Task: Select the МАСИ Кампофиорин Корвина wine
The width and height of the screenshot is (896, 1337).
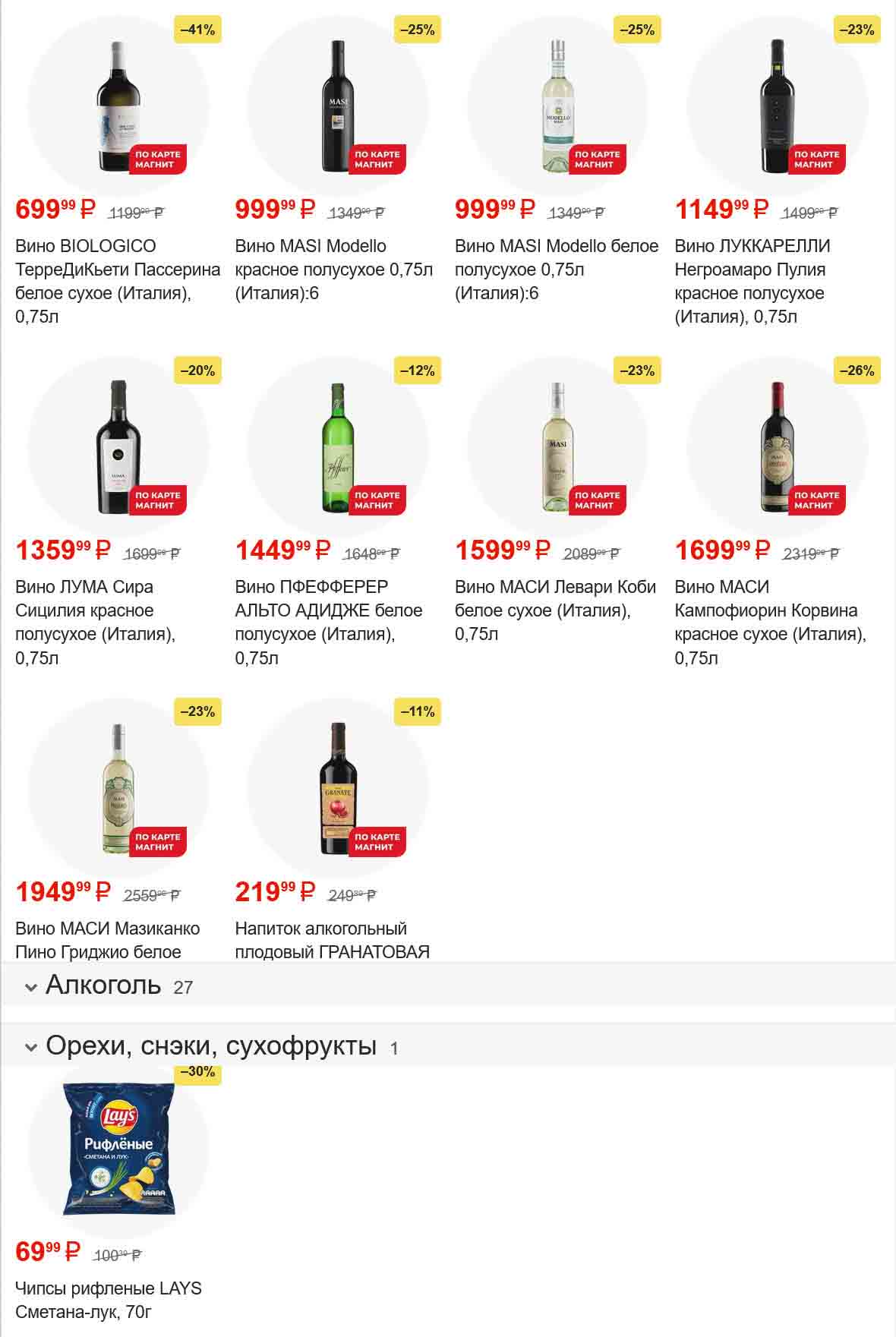Action: coord(777,447)
